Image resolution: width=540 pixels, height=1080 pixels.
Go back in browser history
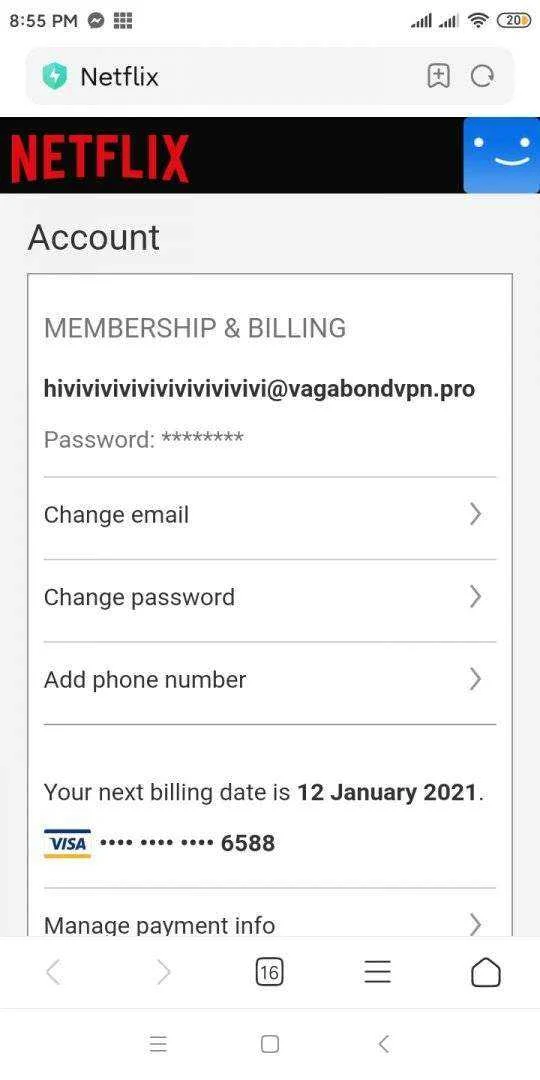point(53,972)
